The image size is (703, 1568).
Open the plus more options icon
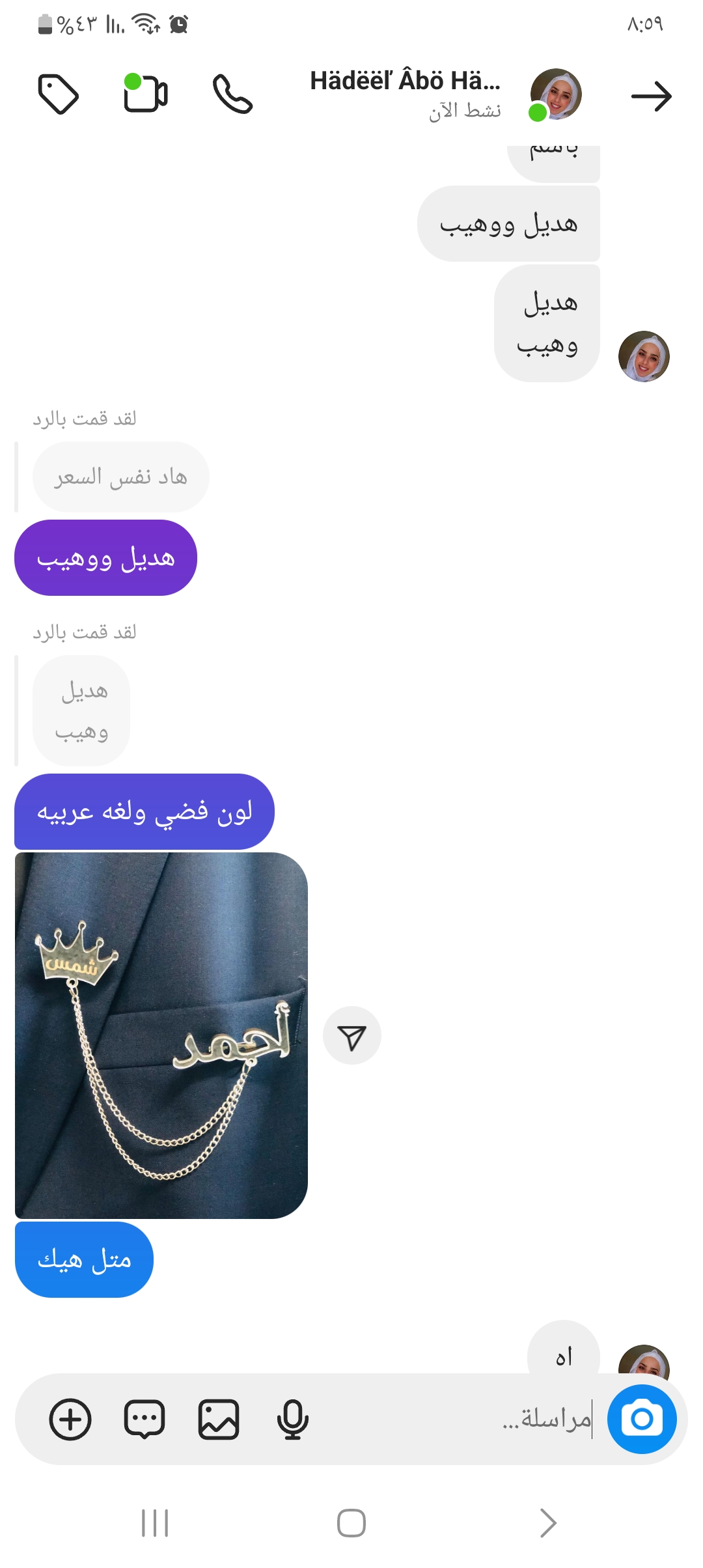click(x=70, y=1419)
